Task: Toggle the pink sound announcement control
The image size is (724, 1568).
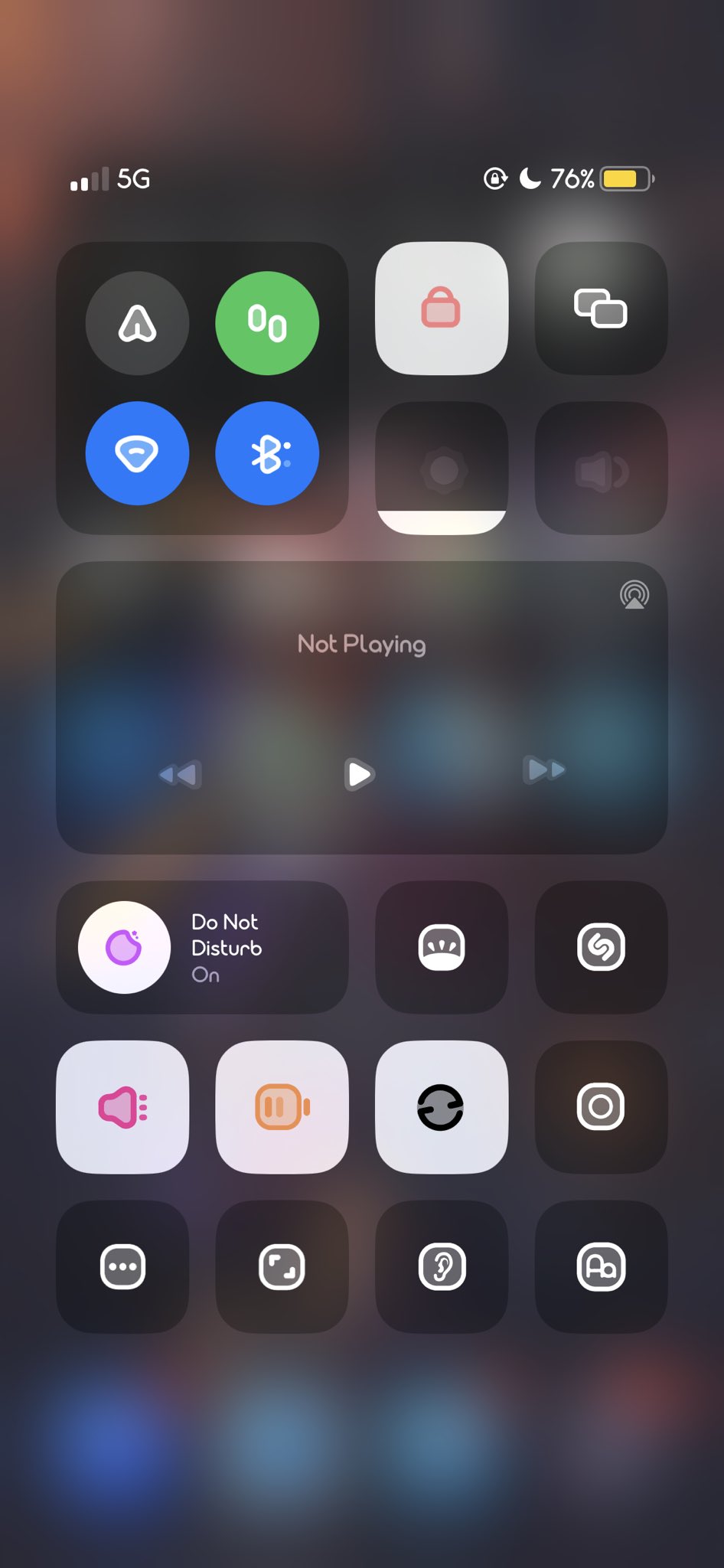Action: pyautogui.click(x=122, y=1107)
